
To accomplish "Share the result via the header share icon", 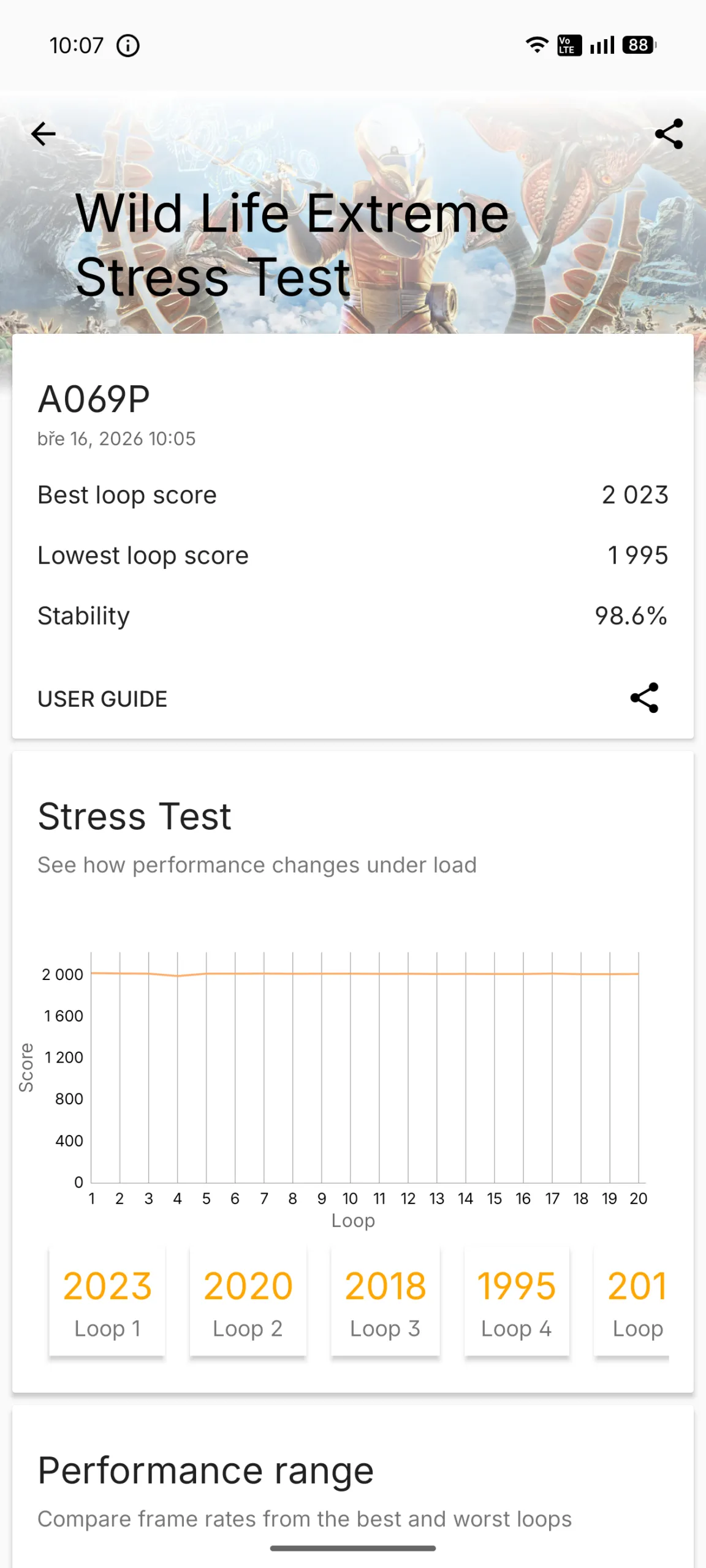I will point(669,134).
